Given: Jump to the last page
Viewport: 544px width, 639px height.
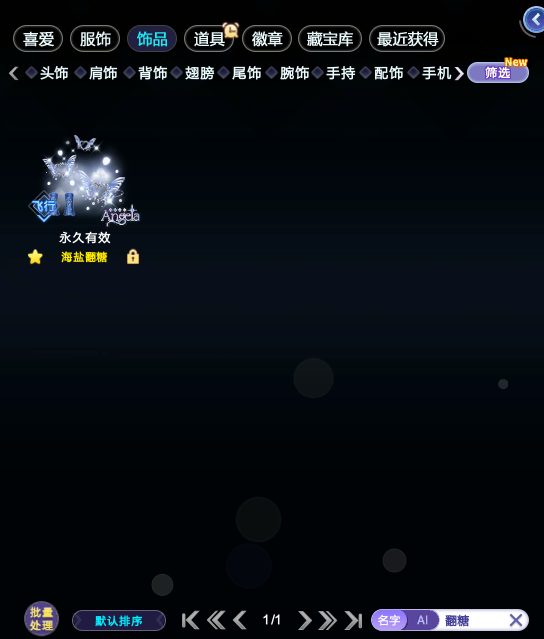Looking at the screenshot, I should [x=353, y=620].
